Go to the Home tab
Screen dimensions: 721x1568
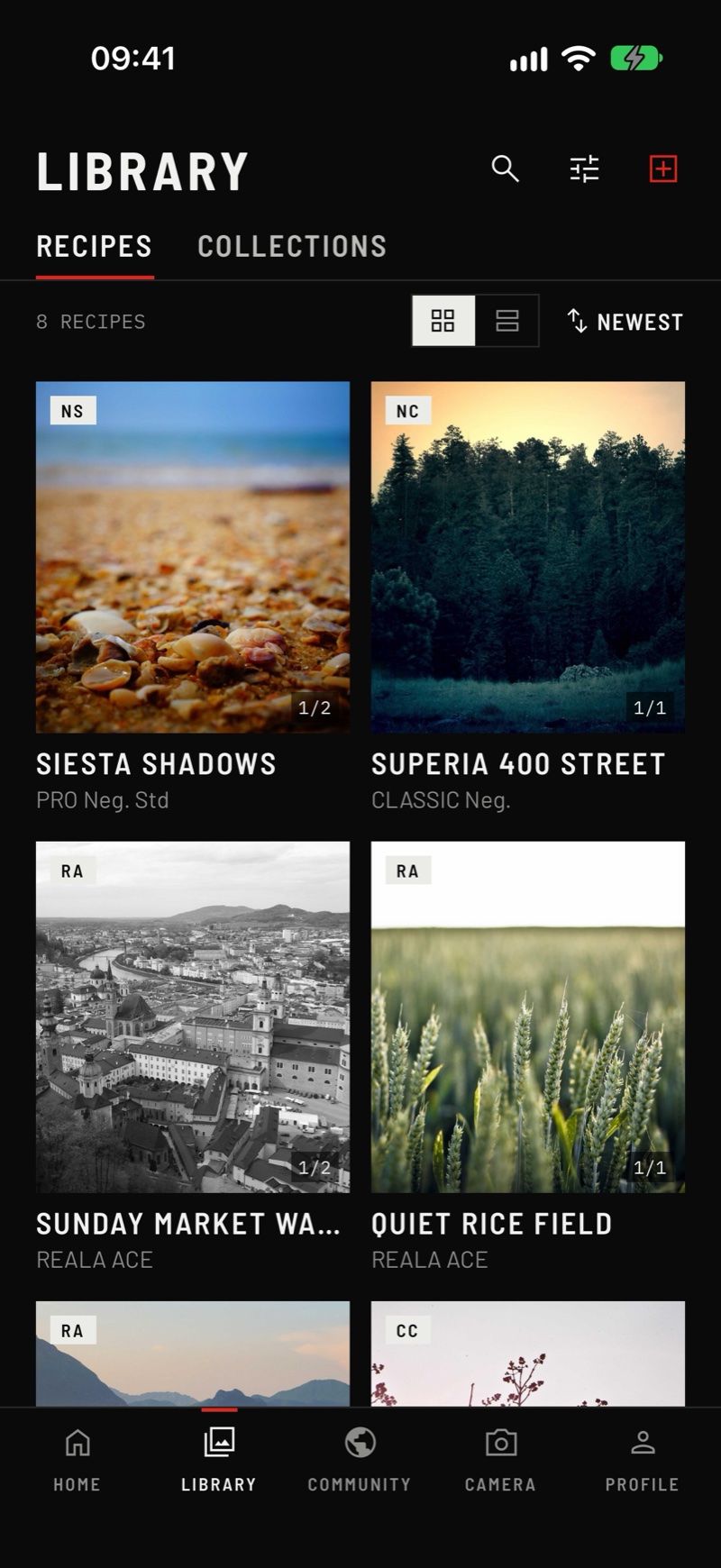pos(78,1460)
